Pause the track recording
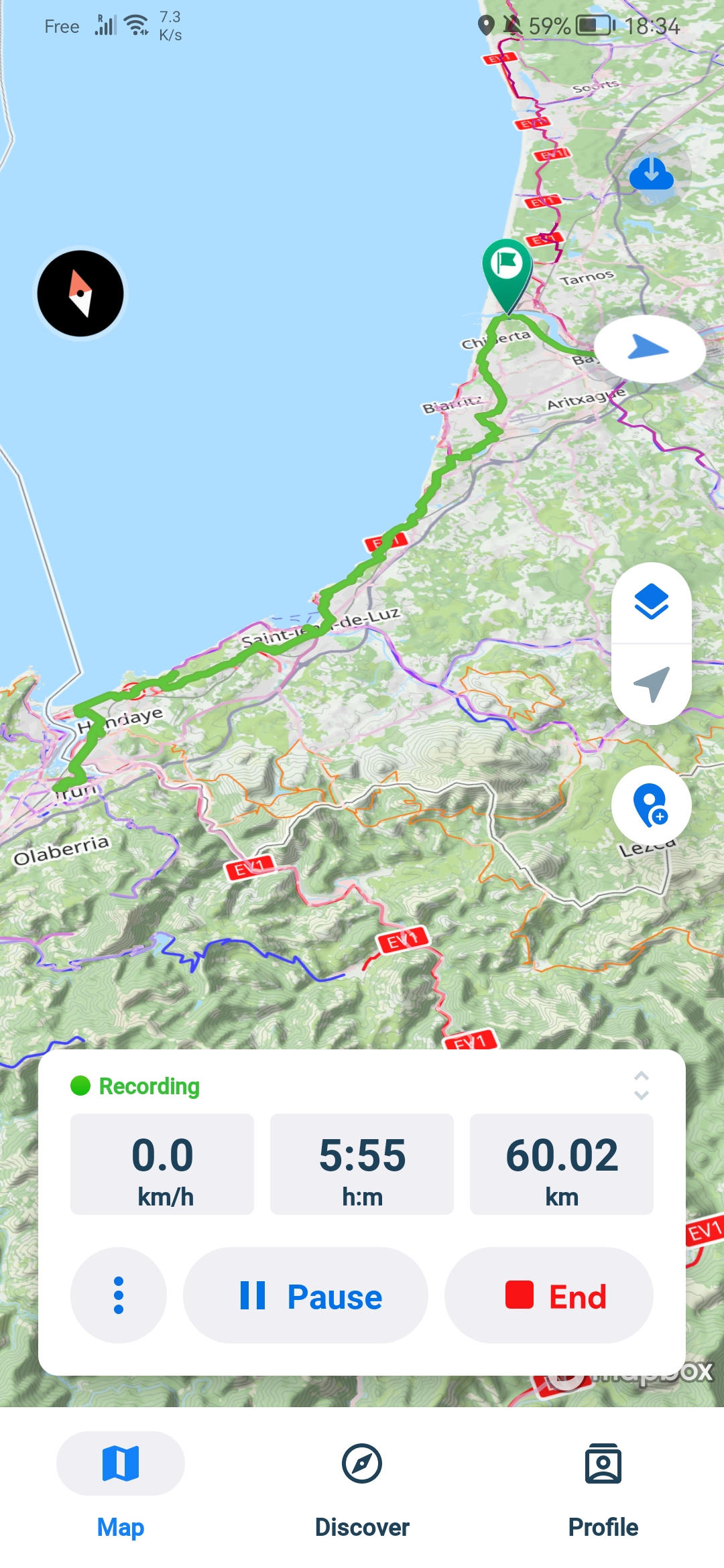This screenshot has height=1568, width=724. click(x=306, y=1295)
